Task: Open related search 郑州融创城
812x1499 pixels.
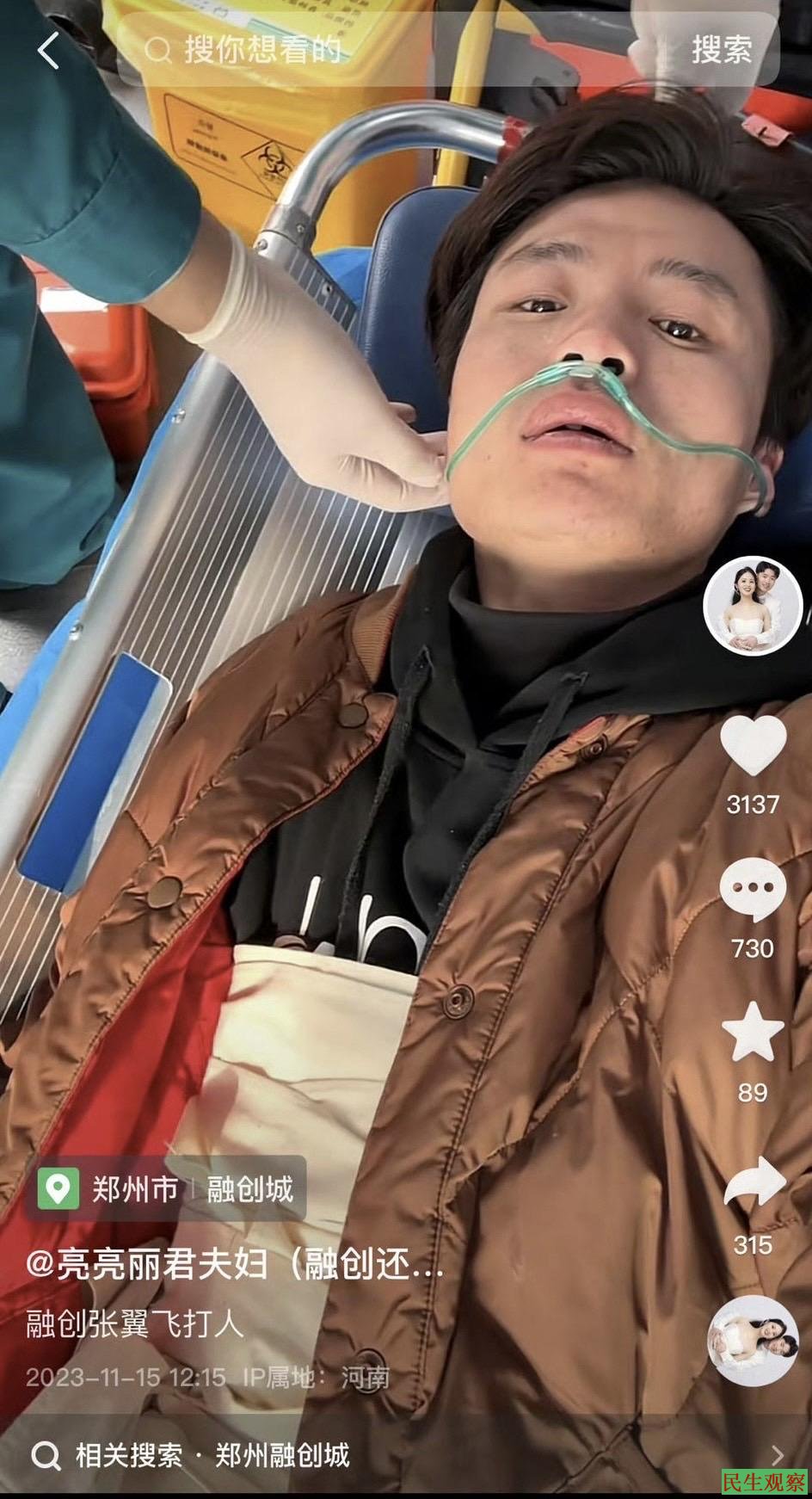Action: tap(281, 1455)
